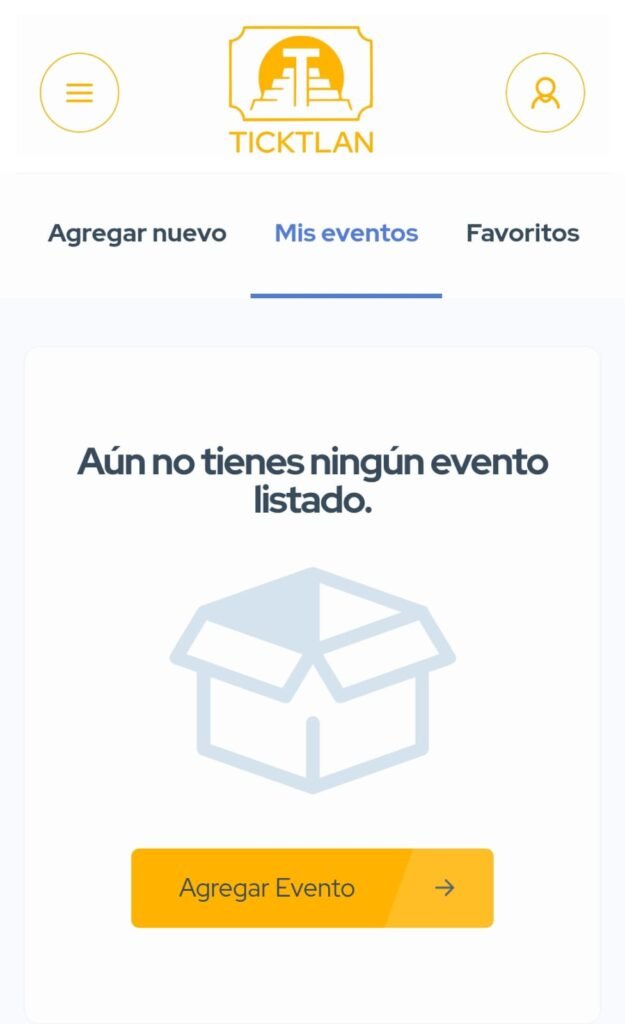The width and height of the screenshot is (625, 1024).
Task: Open the user profile icon
Action: point(545,93)
